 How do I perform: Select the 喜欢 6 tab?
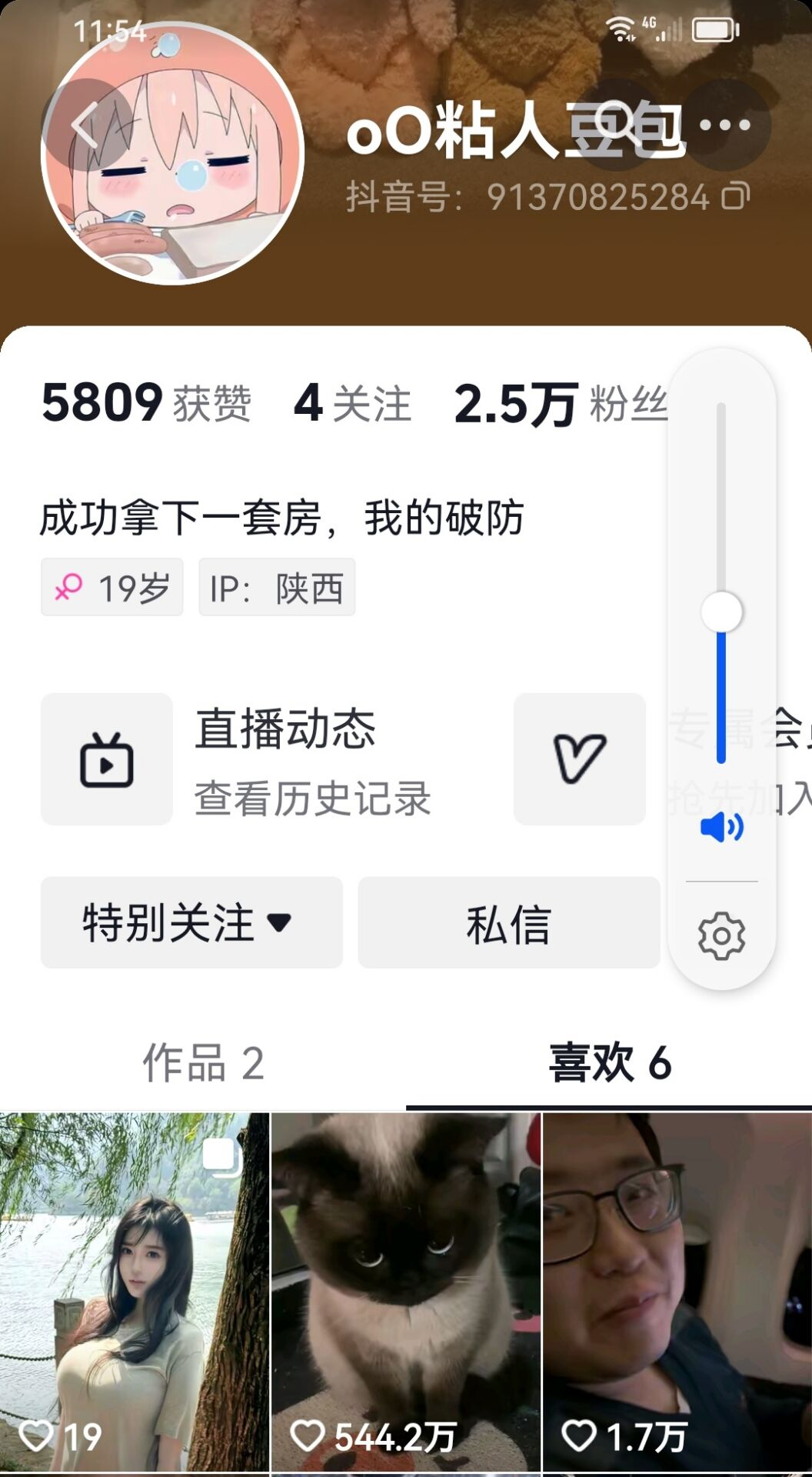click(x=609, y=1064)
